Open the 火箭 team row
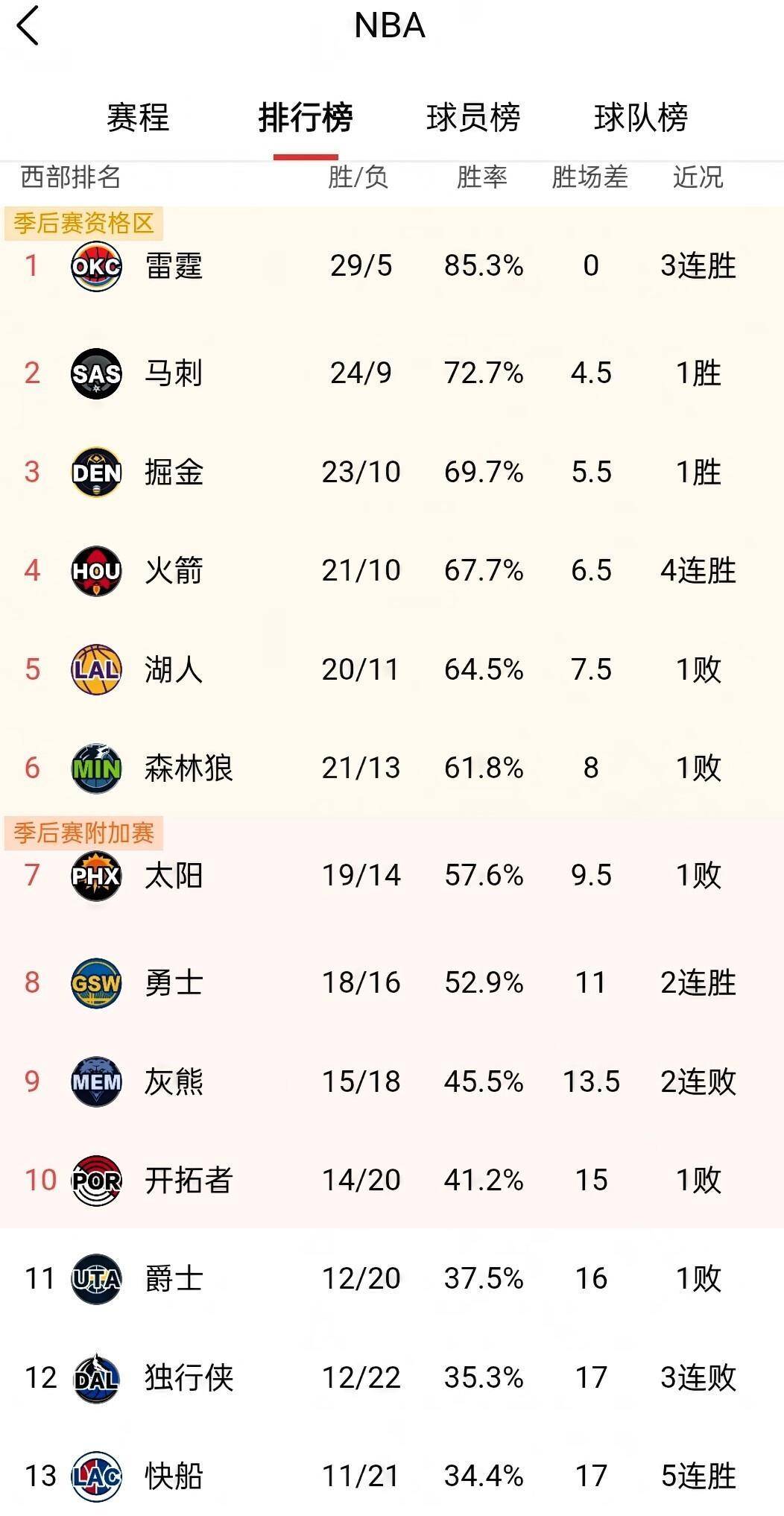The image size is (784, 1516). pyautogui.click(x=174, y=571)
